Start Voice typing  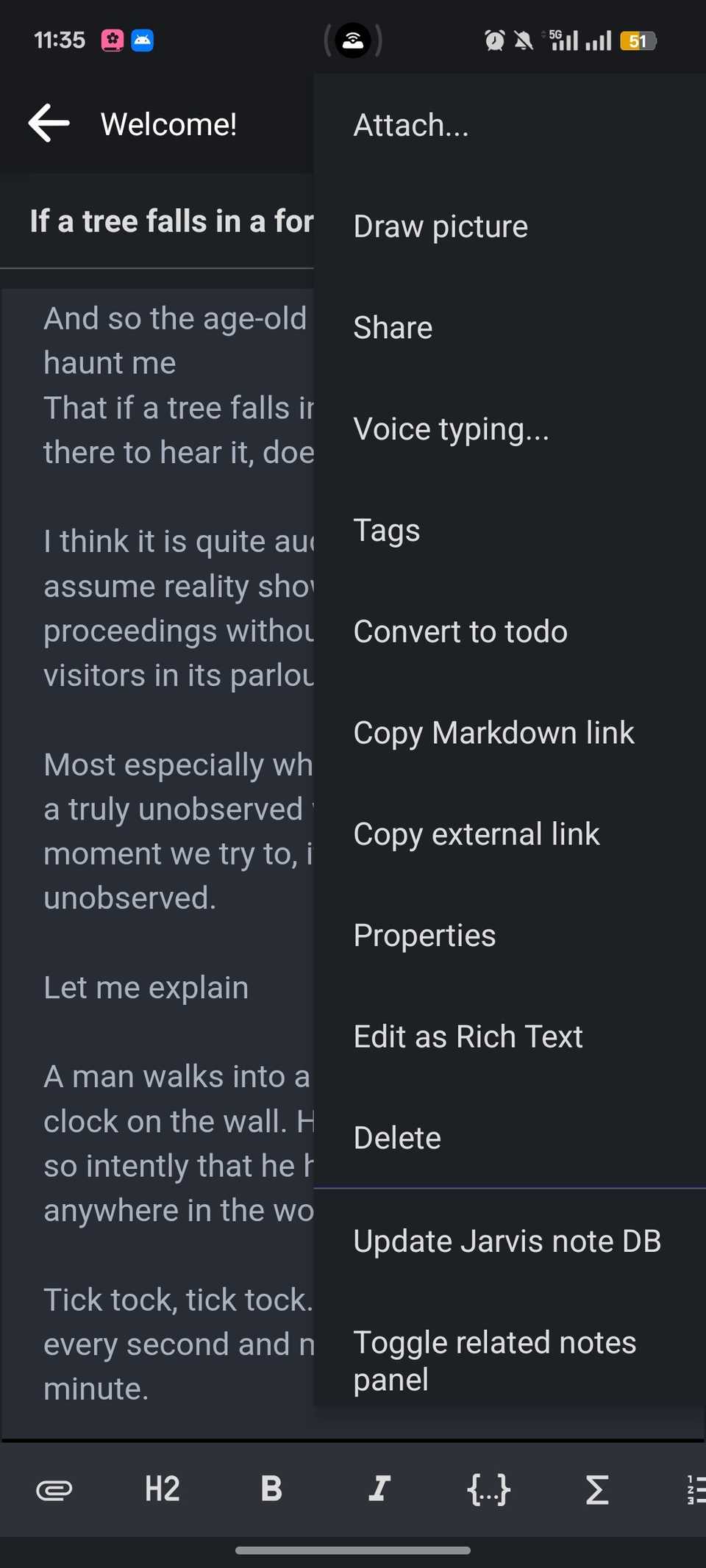(451, 429)
